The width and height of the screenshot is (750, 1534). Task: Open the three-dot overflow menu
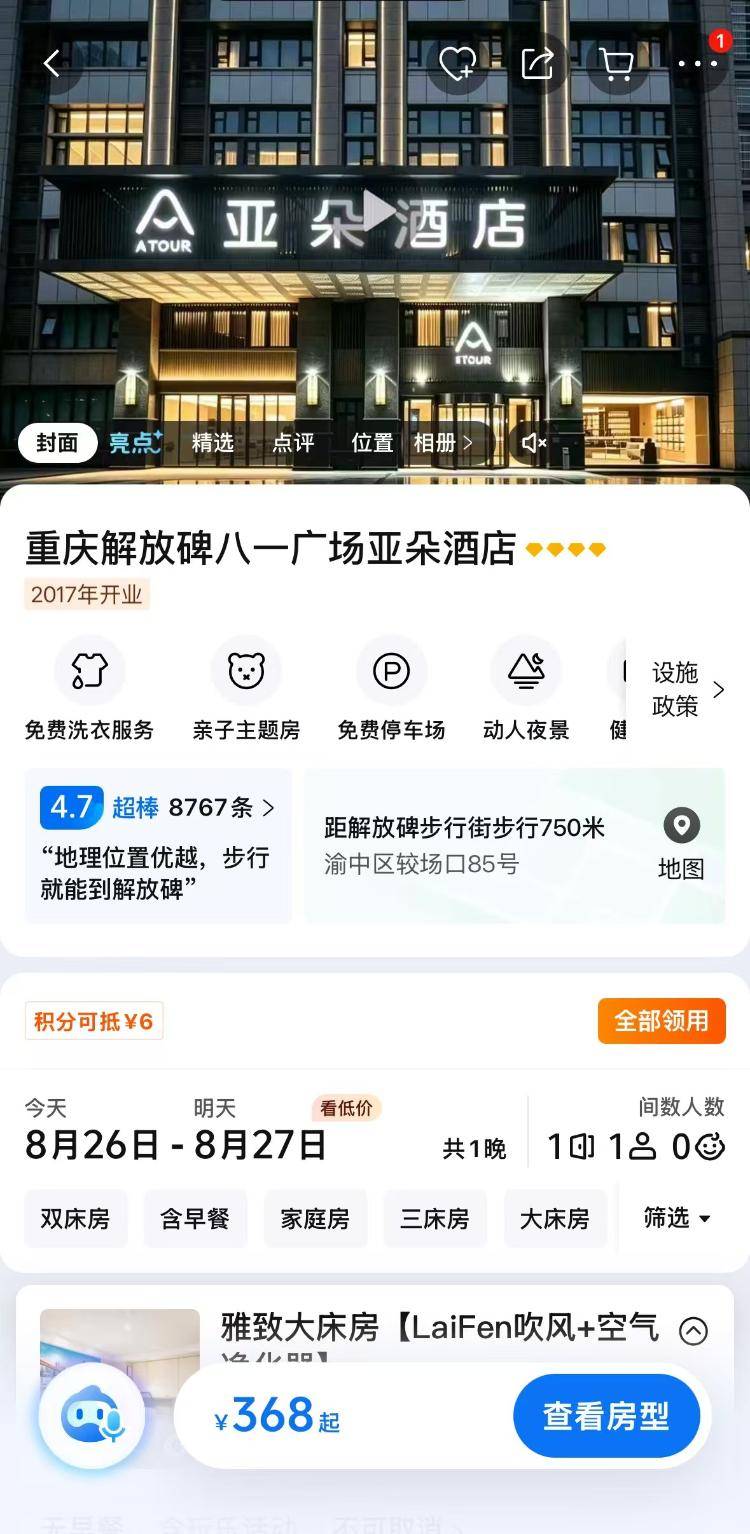(x=698, y=64)
